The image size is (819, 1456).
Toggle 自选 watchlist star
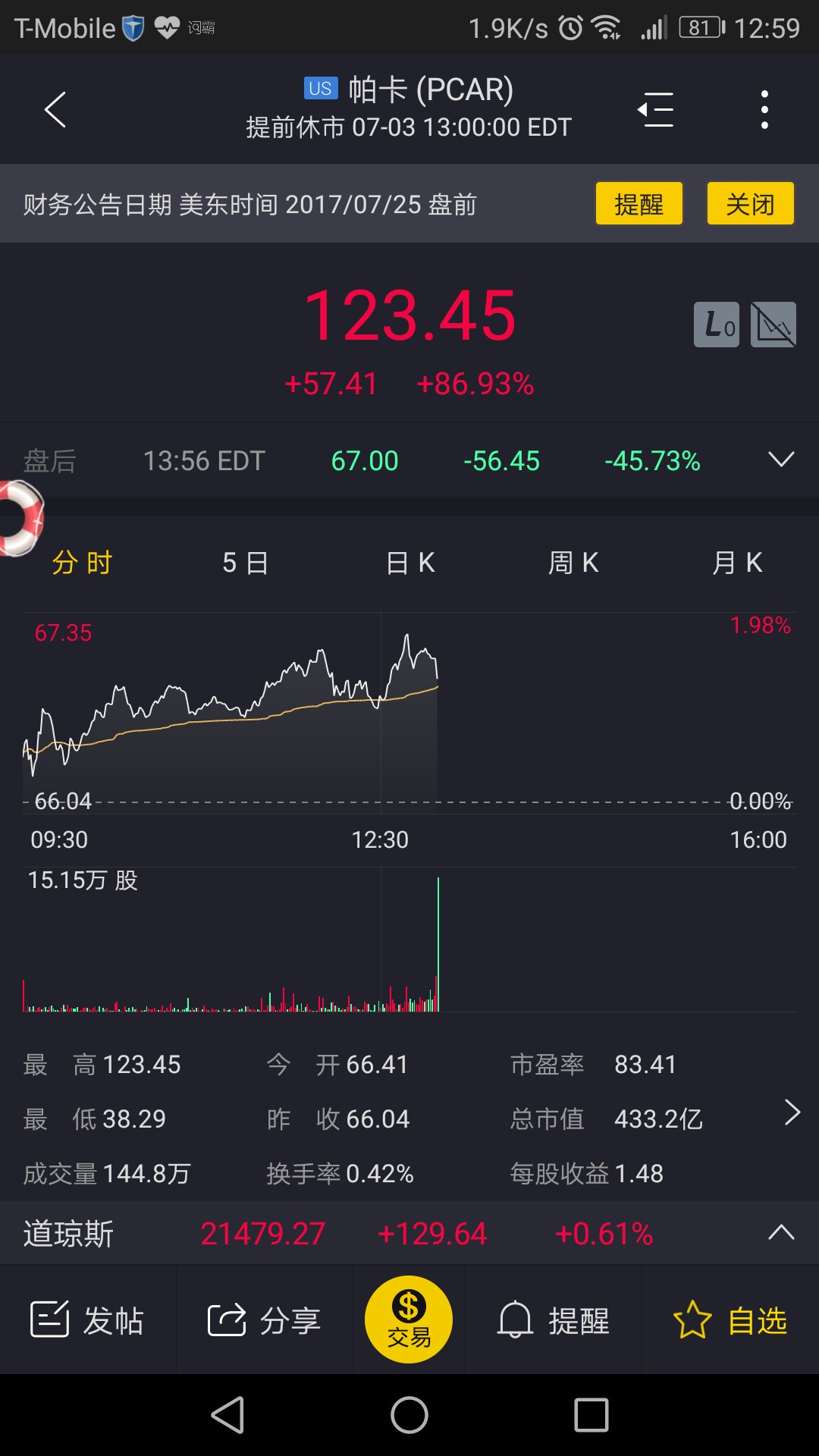[x=730, y=1320]
